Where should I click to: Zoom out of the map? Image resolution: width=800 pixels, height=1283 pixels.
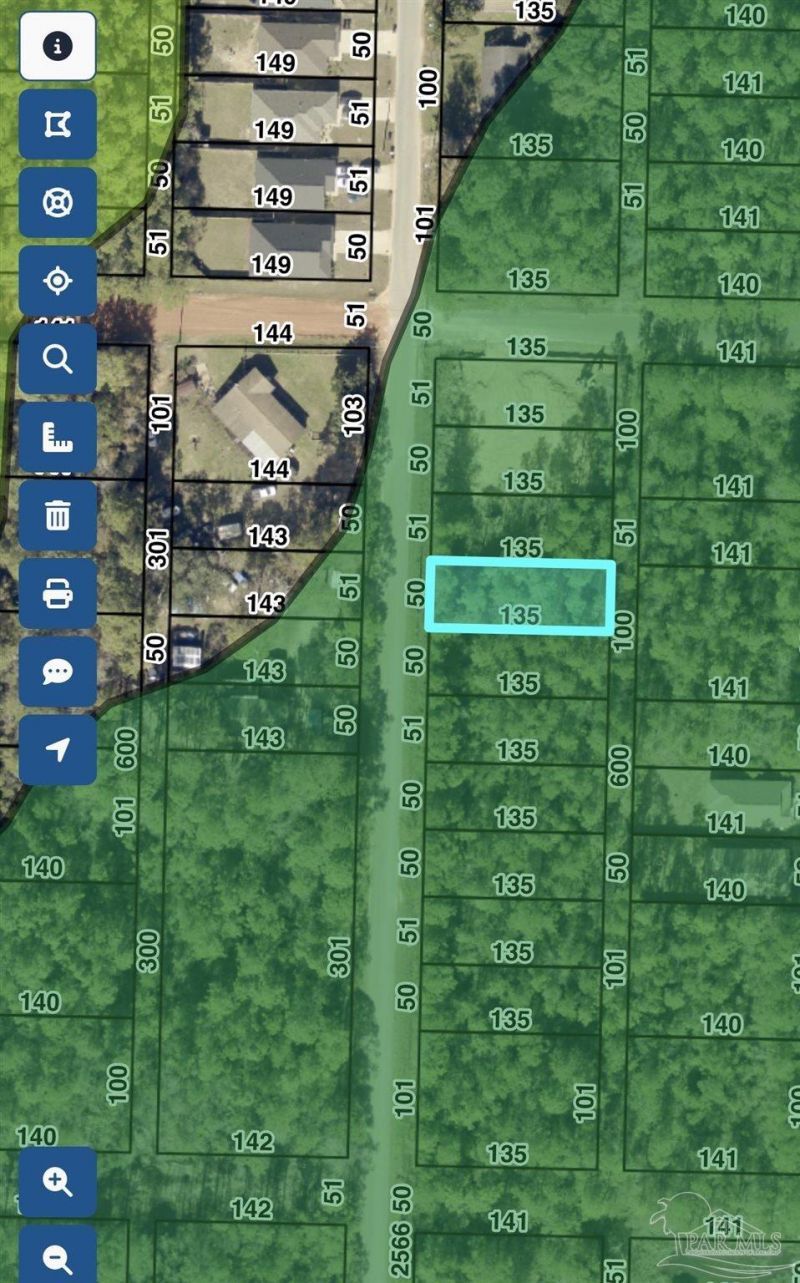point(58,1255)
